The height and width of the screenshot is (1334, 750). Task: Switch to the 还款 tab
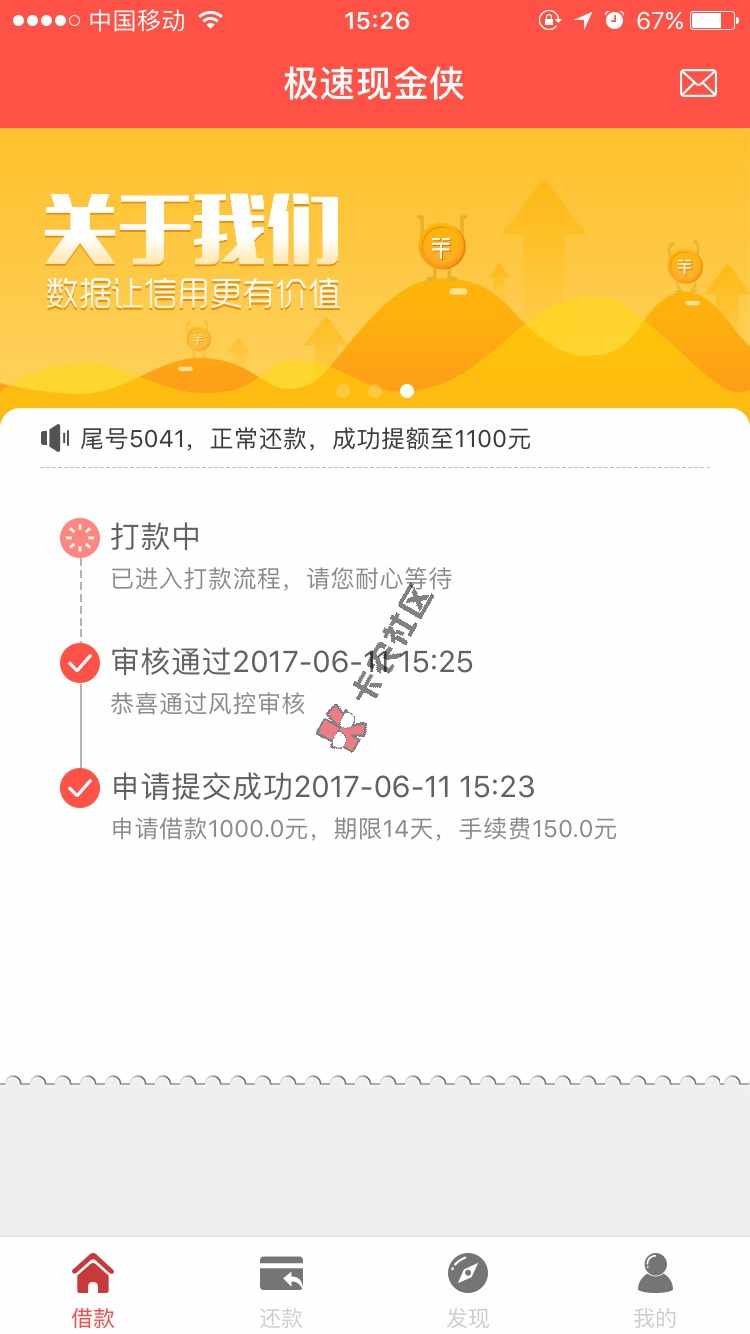coord(281,1288)
